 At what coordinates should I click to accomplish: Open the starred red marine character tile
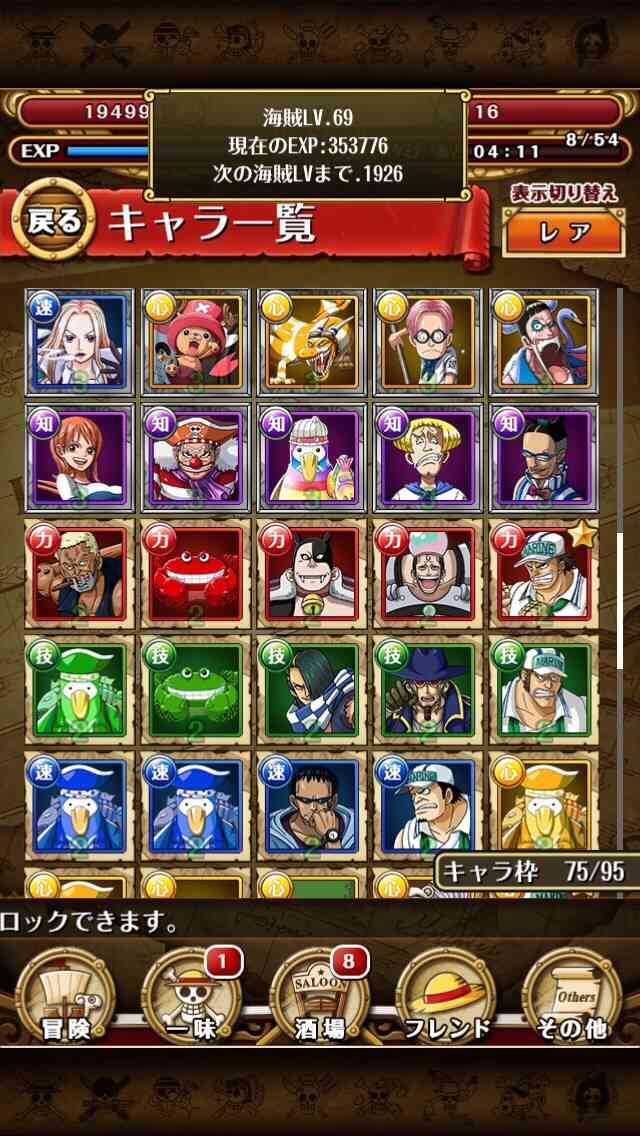(544, 574)
